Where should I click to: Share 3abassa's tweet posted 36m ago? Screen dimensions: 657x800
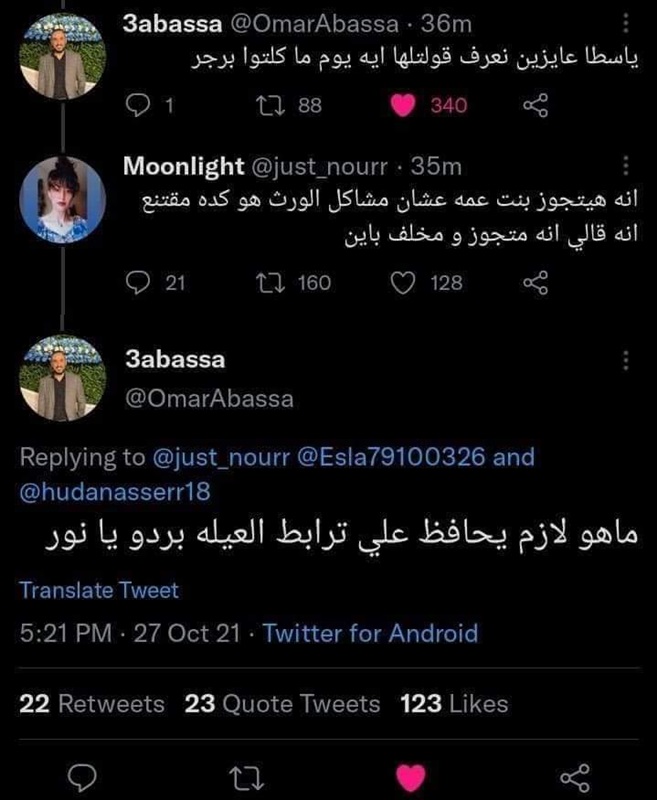536,104
